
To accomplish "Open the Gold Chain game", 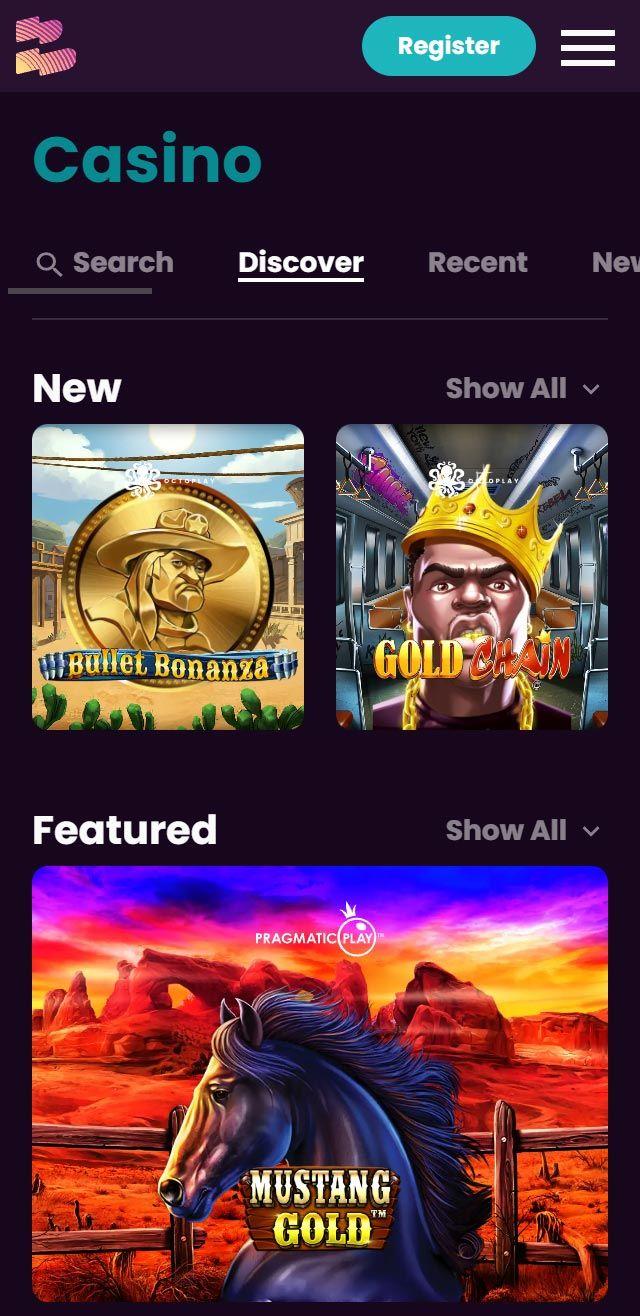I will point(472,576).
